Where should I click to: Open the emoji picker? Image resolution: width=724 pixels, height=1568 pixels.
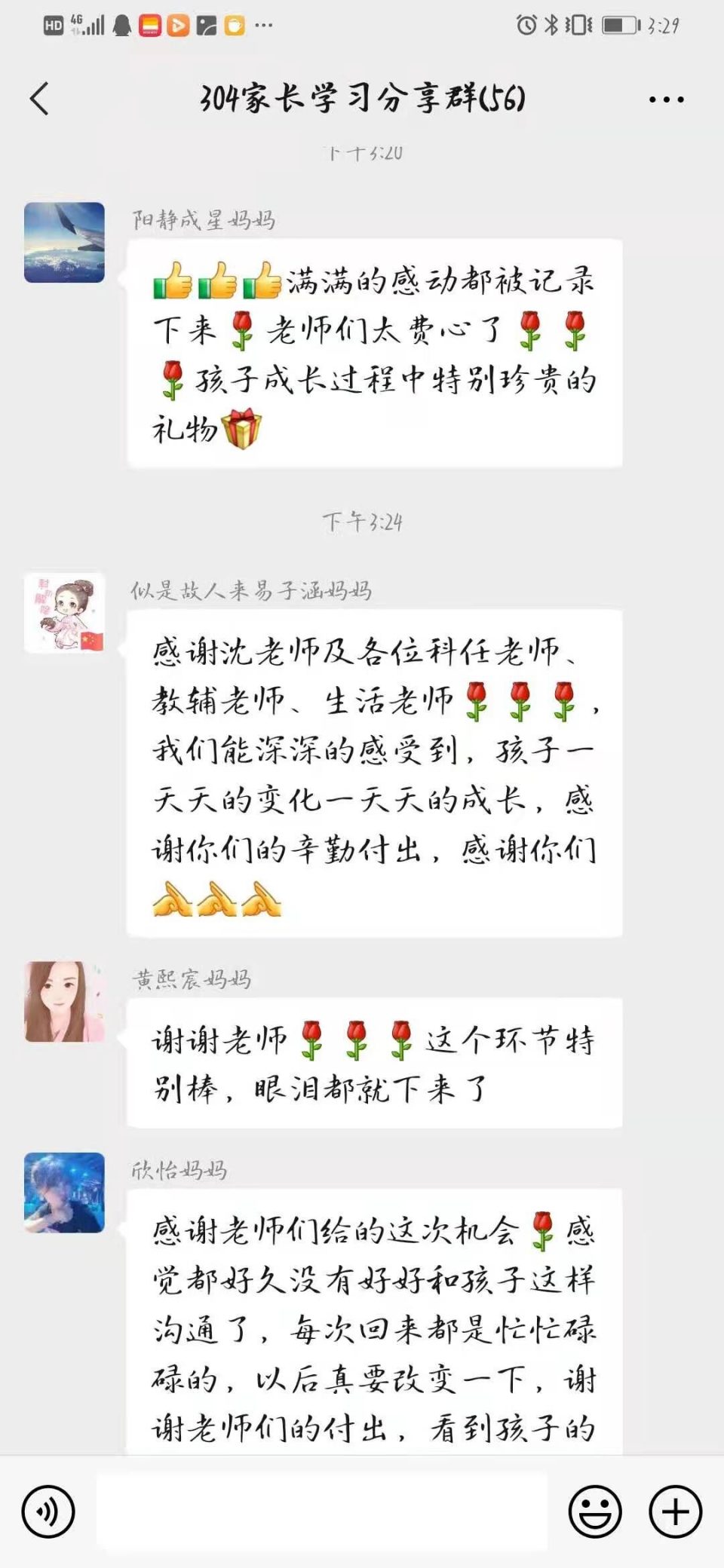595,1511
